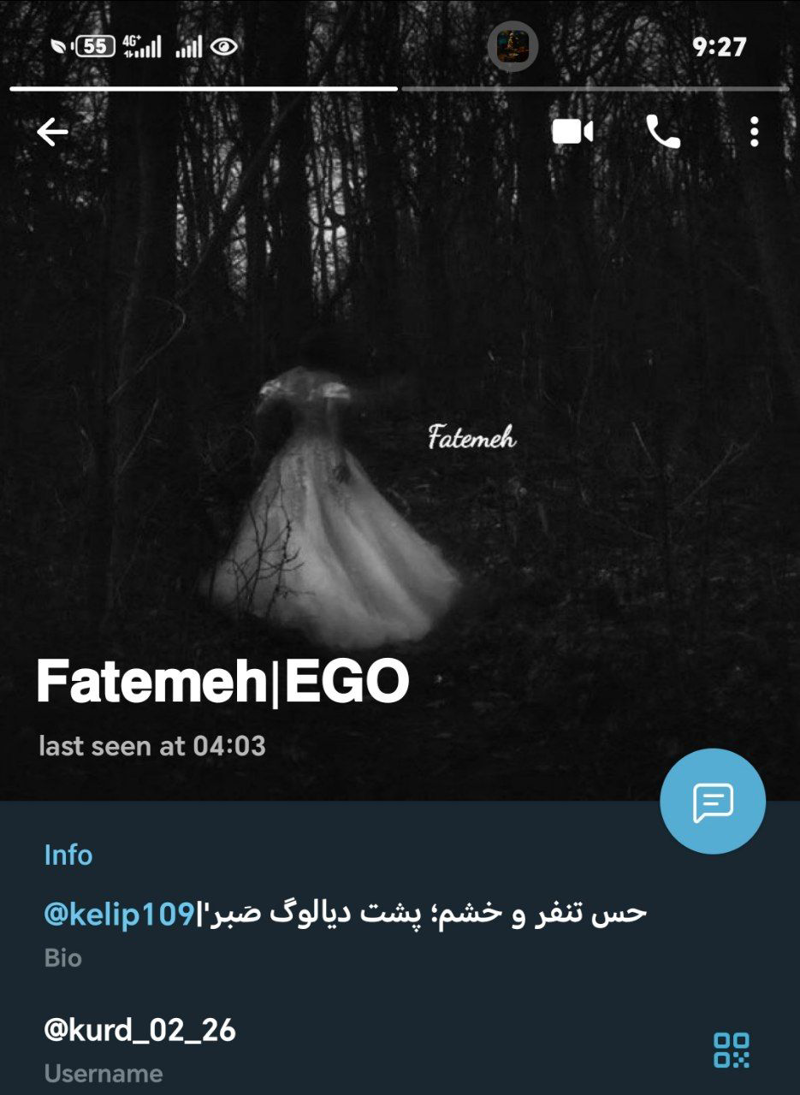Start a video call with Fatemeh
The image size is (800, 1095).
click(x=572, y=132)
